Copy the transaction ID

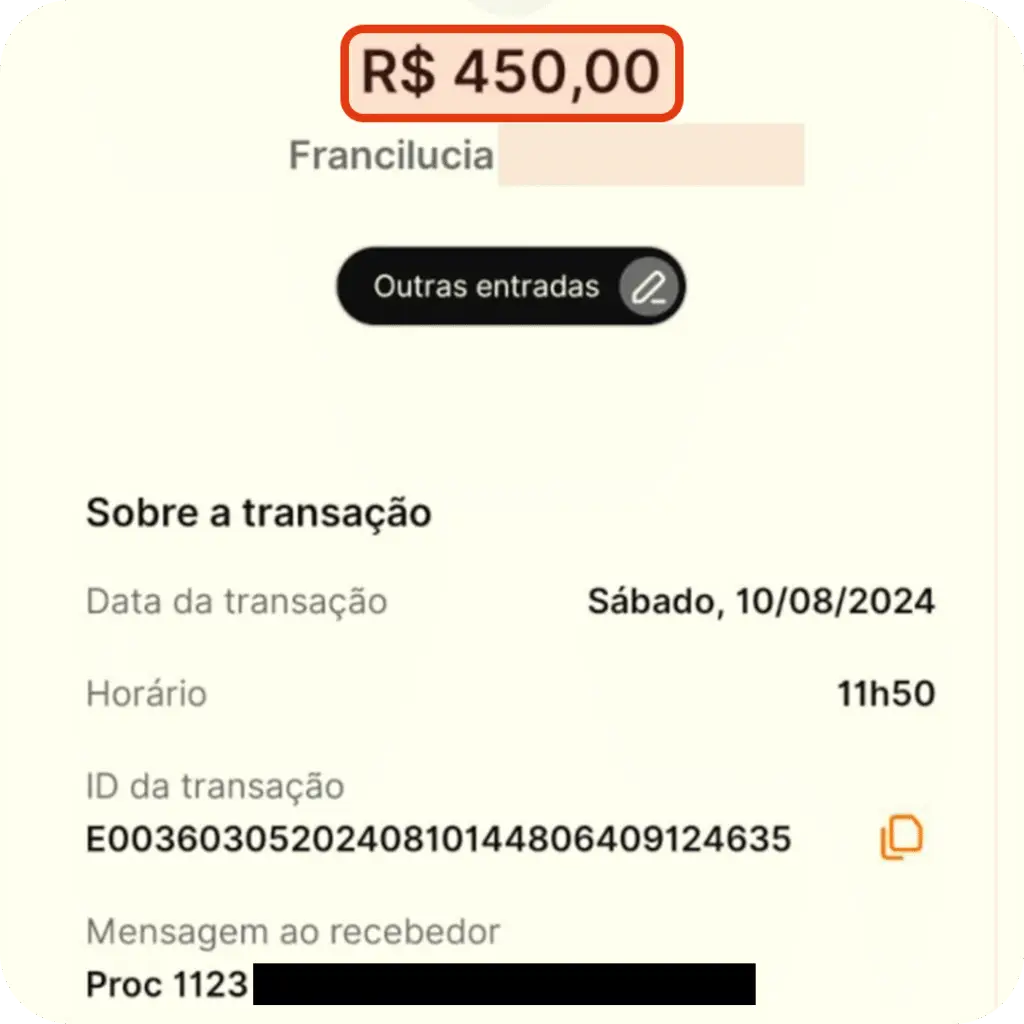click(901, 838)
